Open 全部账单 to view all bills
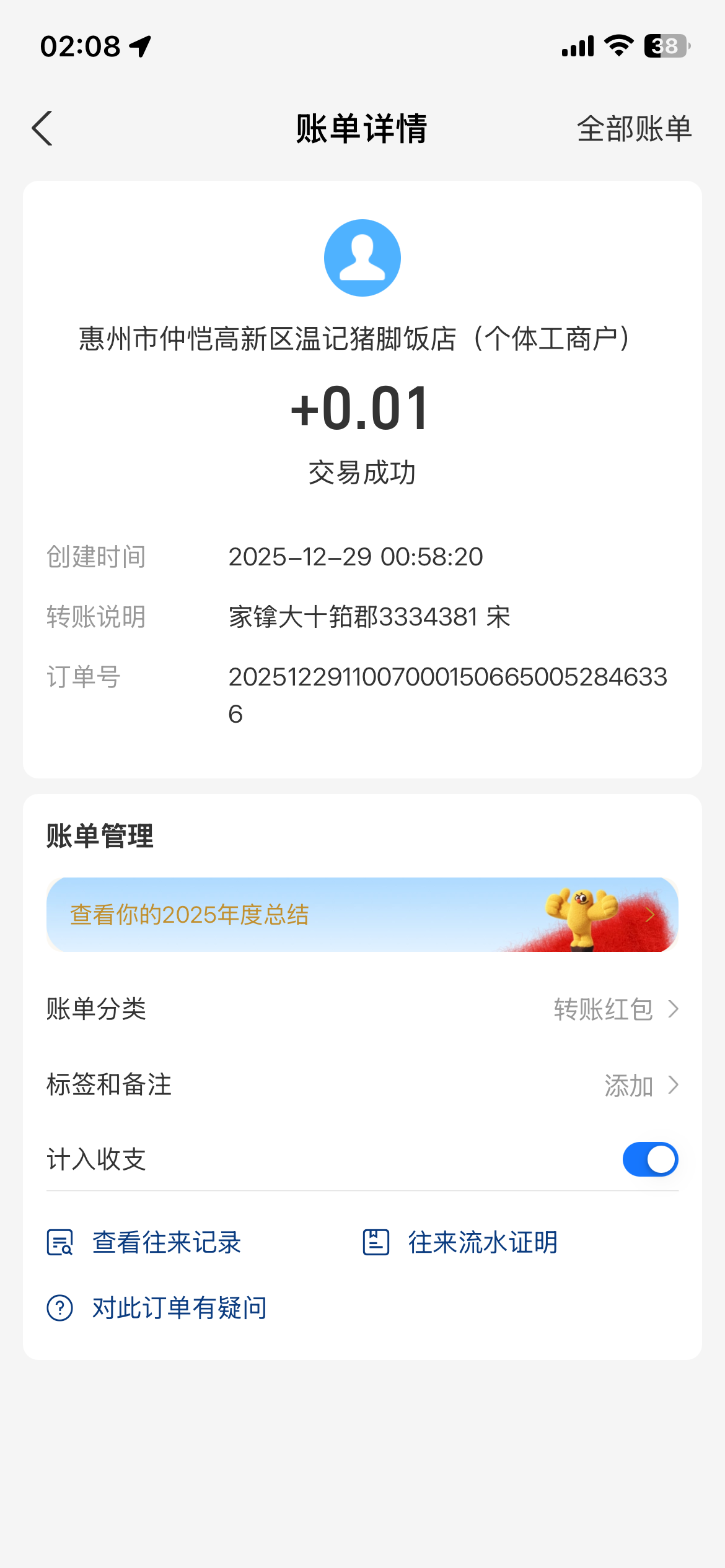Image resolution: width=725 pixels, height=1568 pixels. (x=634, y=129)
